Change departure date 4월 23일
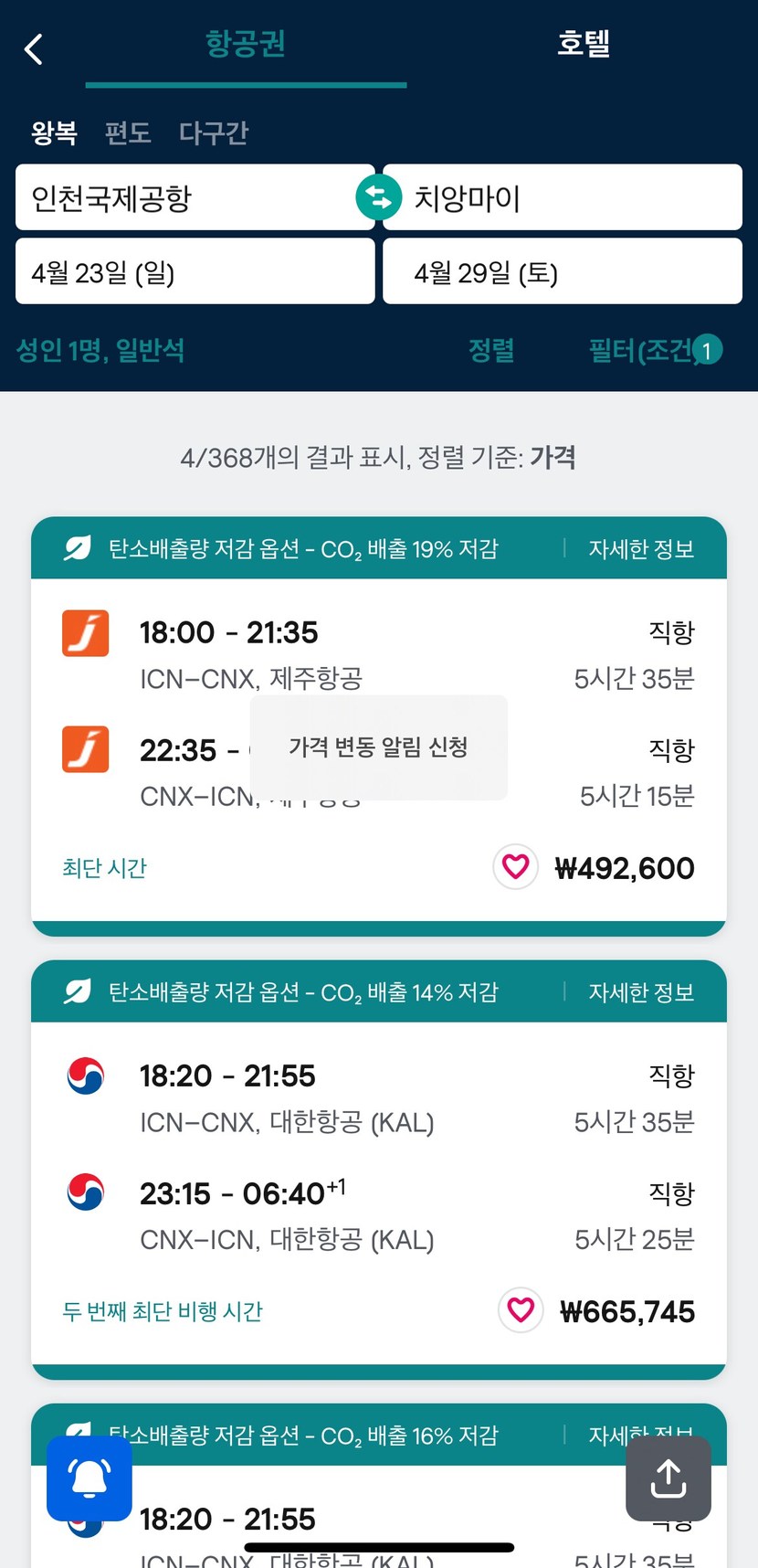This screenshot has height=1568, width=758. click(x=195, y=271)
